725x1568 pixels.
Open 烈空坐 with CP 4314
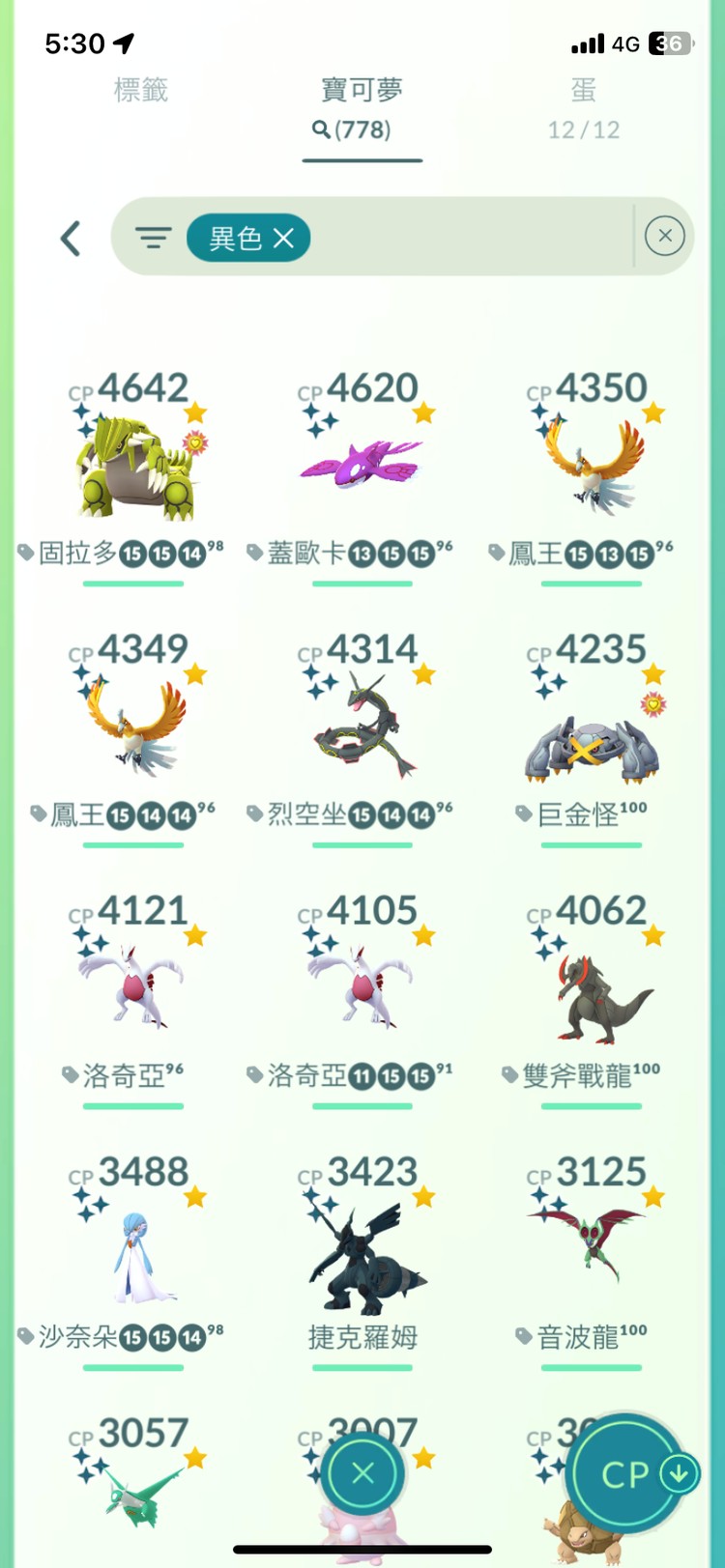(362, 727)
